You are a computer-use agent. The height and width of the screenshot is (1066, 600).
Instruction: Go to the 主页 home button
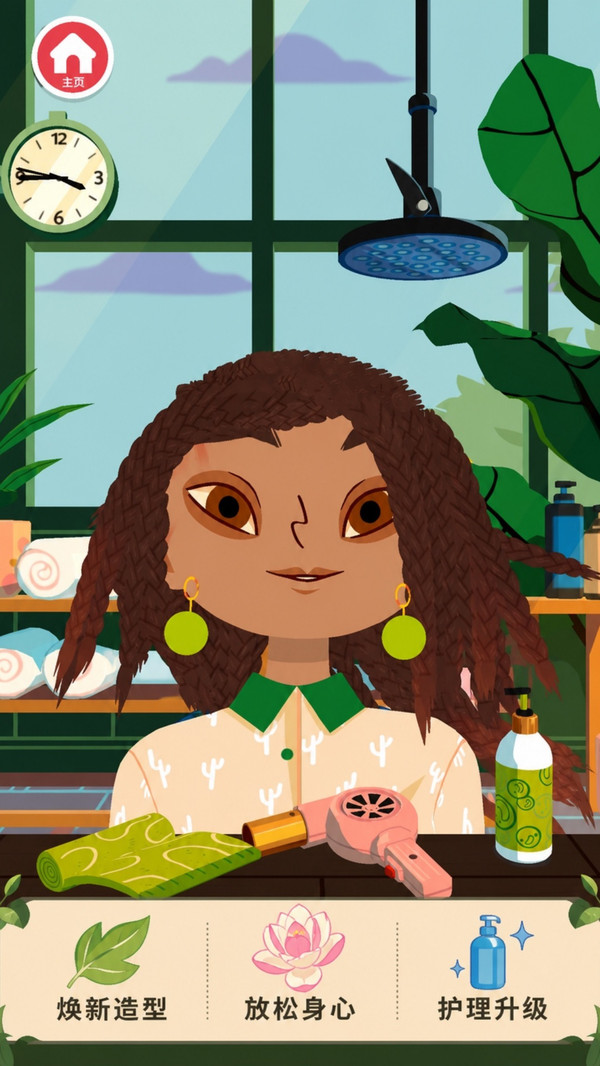coord(73,58)
